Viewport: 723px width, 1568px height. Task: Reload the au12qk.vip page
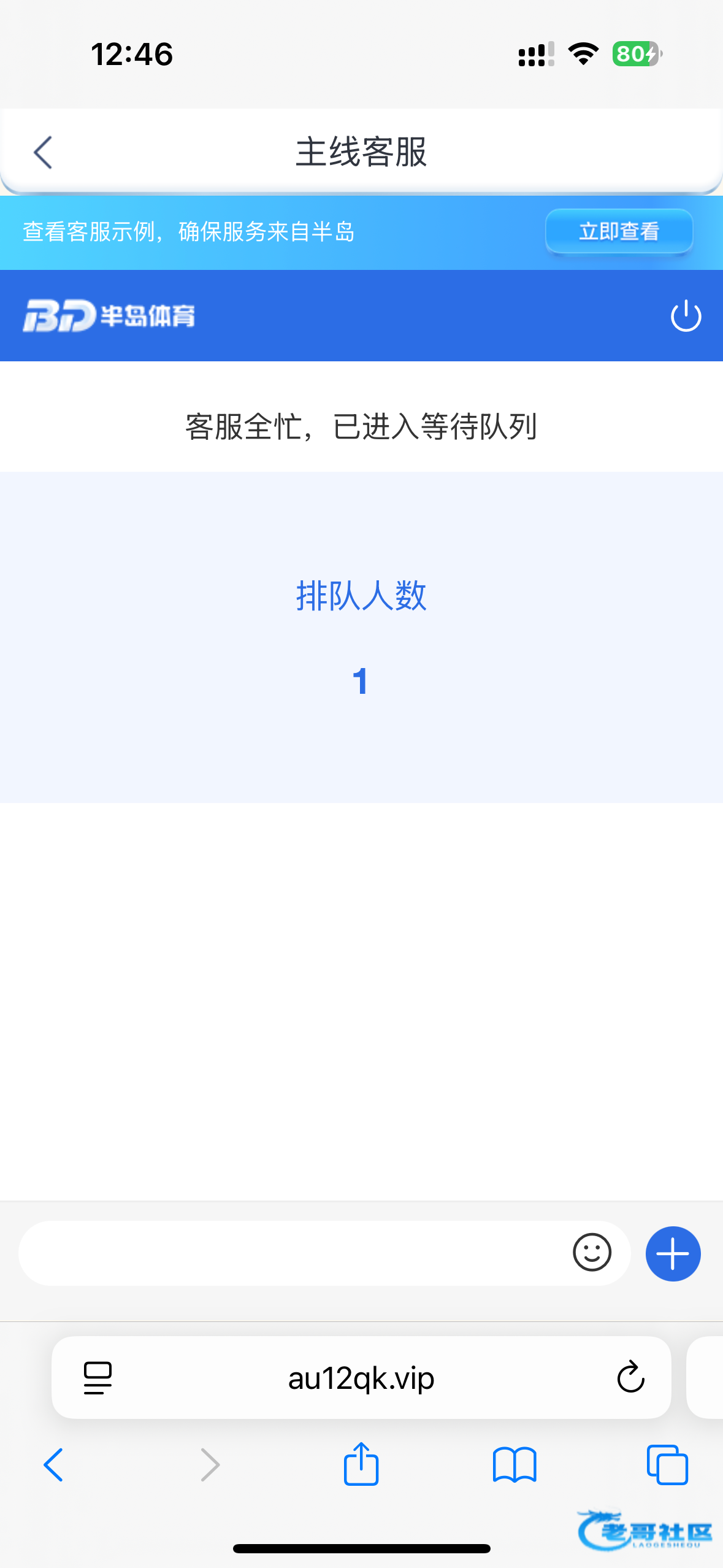point(630,1377)
